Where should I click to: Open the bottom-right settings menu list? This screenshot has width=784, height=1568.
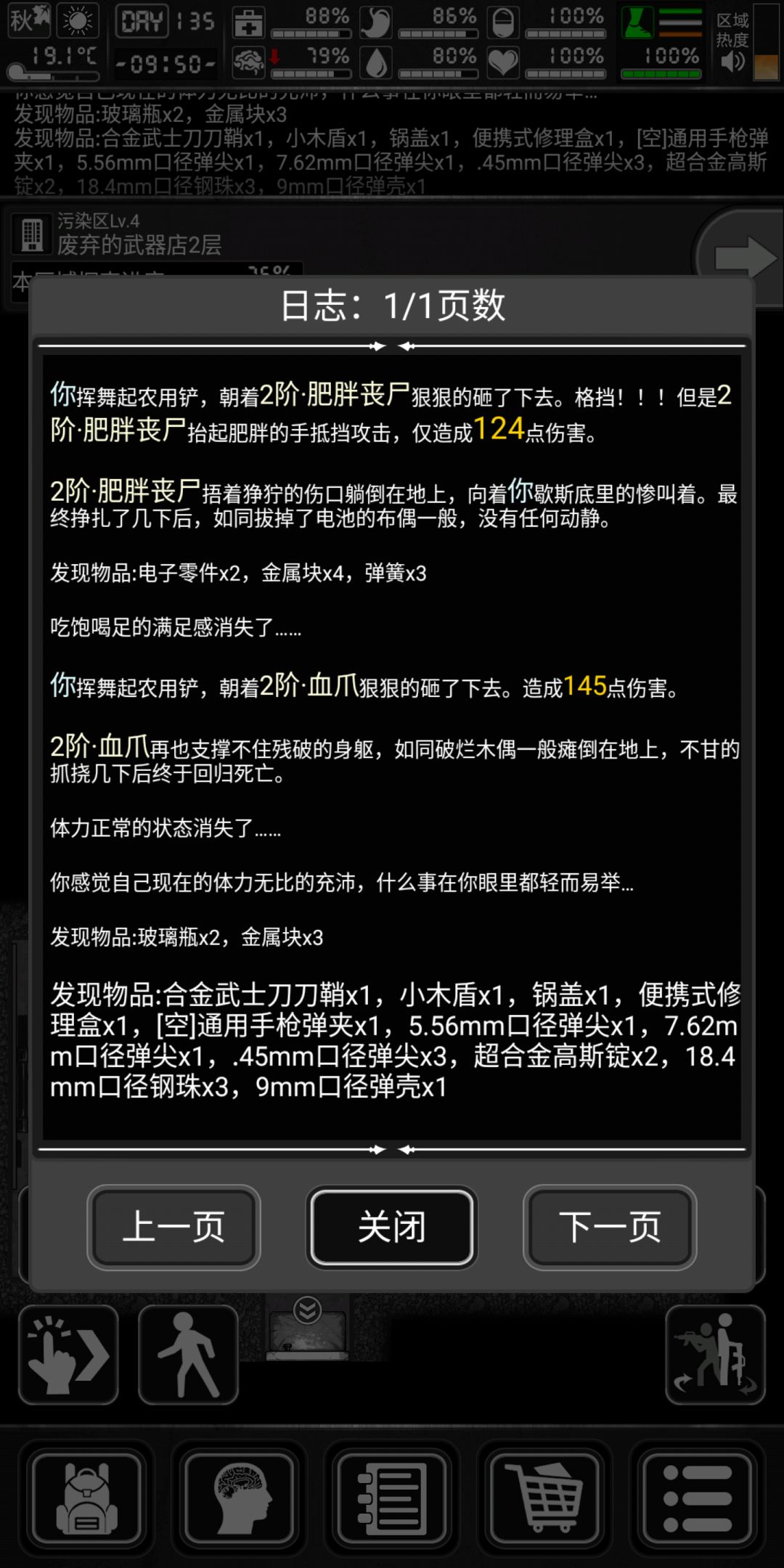698,1499
